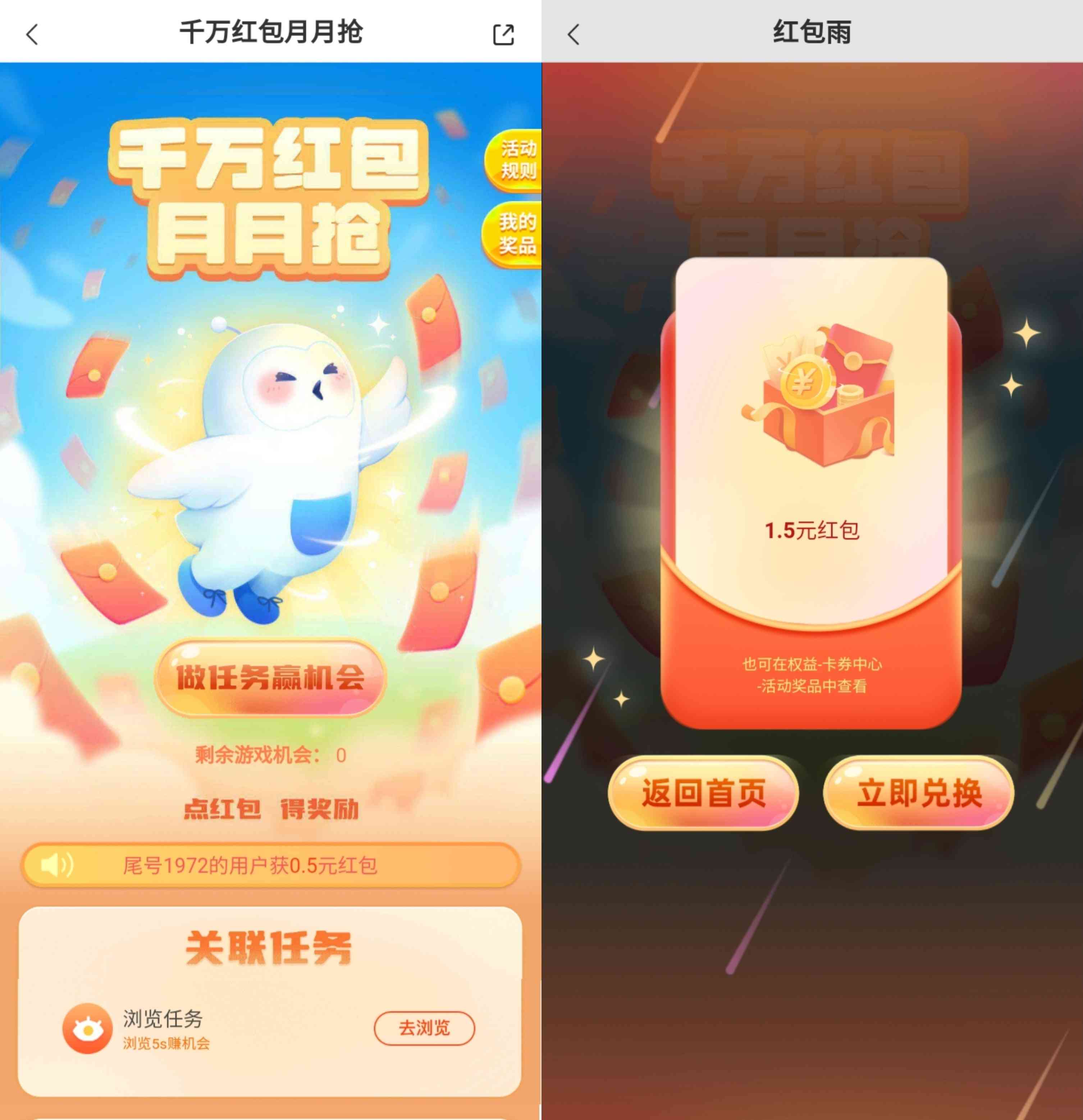Tap 立即兑换 to redeem red packet

(x=918, y=792)
